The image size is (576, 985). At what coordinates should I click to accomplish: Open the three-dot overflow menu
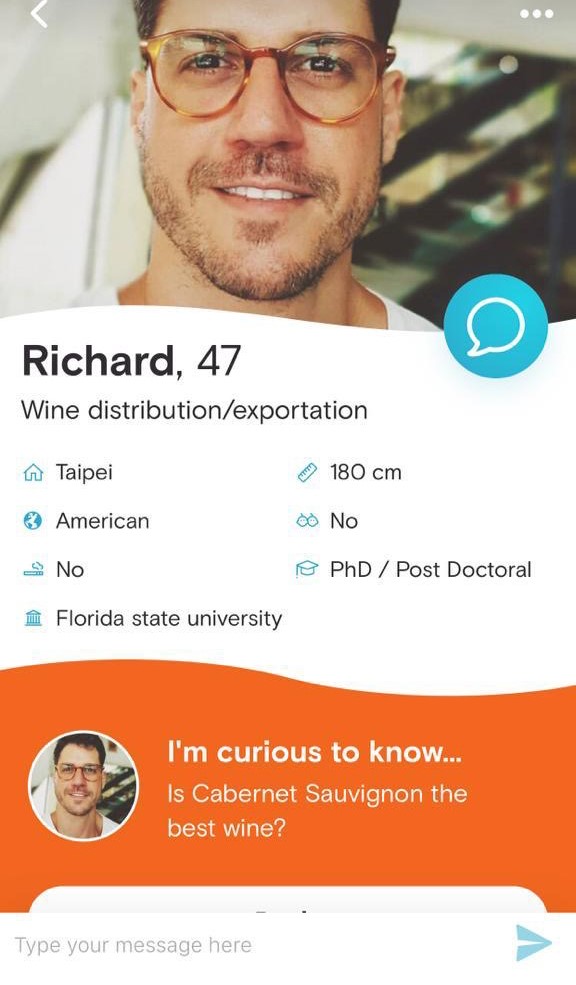click(x=536, y=13)
